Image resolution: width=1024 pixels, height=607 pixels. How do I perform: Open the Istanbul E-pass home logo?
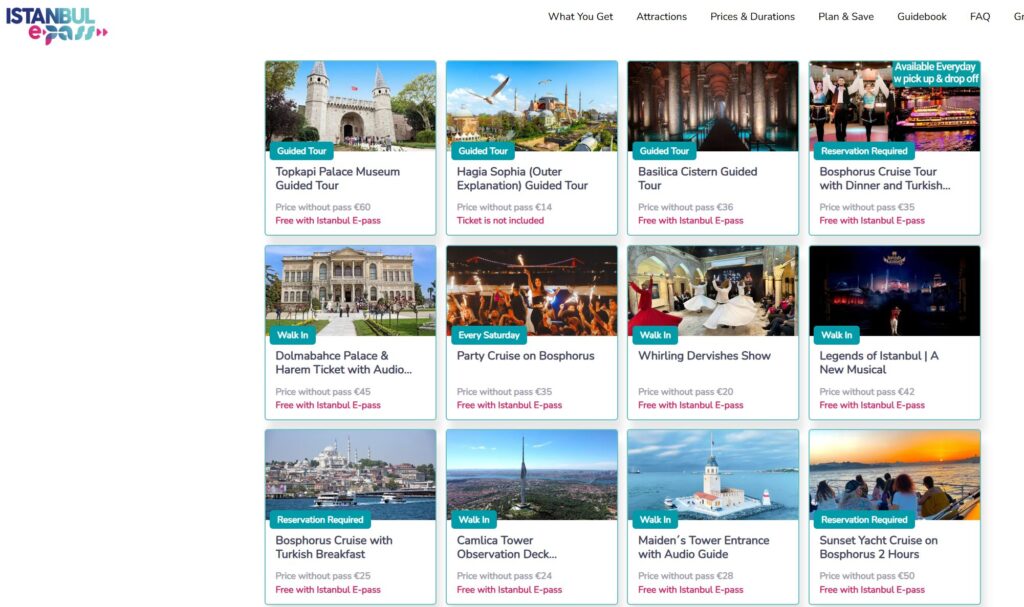pos(55,24)
